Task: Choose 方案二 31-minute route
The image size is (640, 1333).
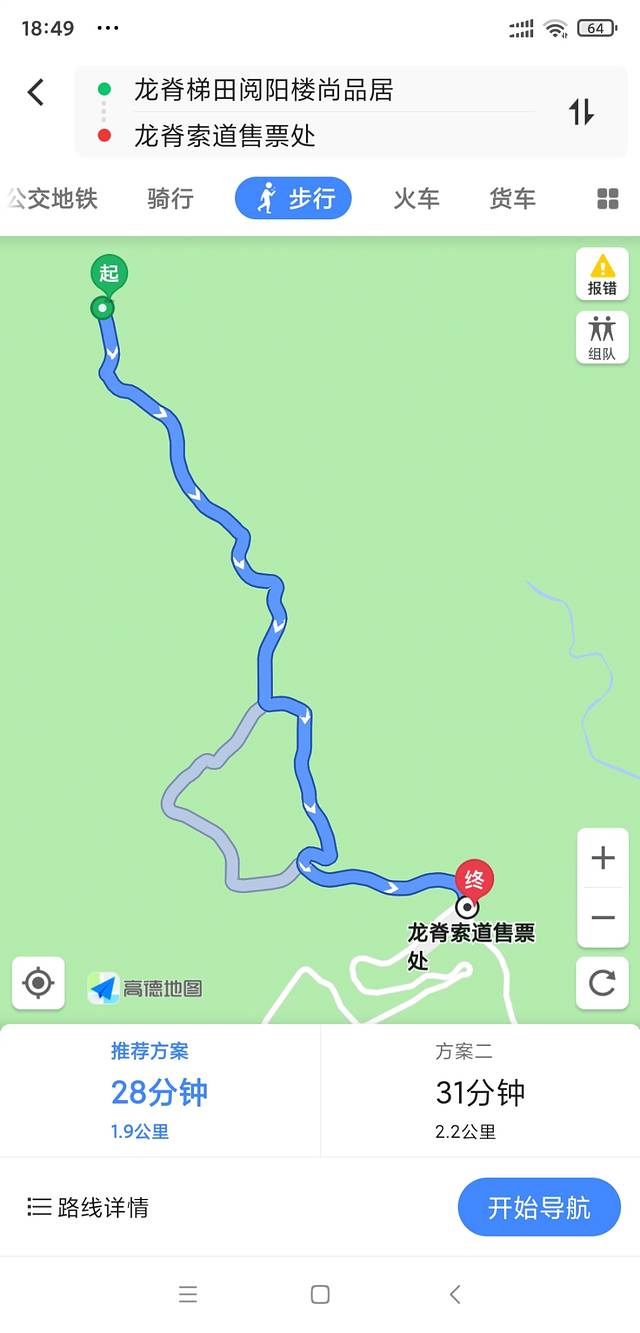Action: click(x=479, y=1091)
